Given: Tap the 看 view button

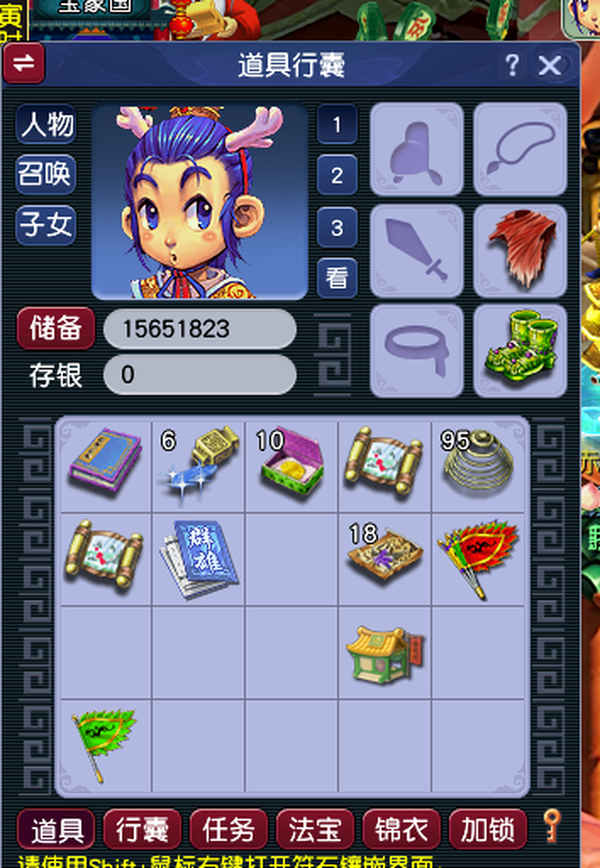Looking at the screenshot, I should coord(337,278).
